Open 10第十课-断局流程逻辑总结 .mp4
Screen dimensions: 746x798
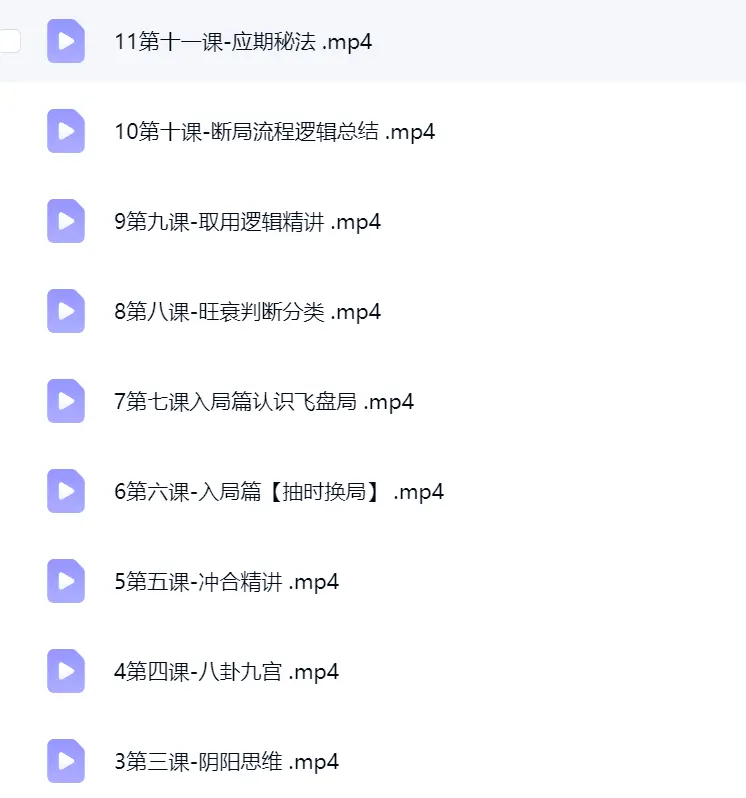point(274,131)
